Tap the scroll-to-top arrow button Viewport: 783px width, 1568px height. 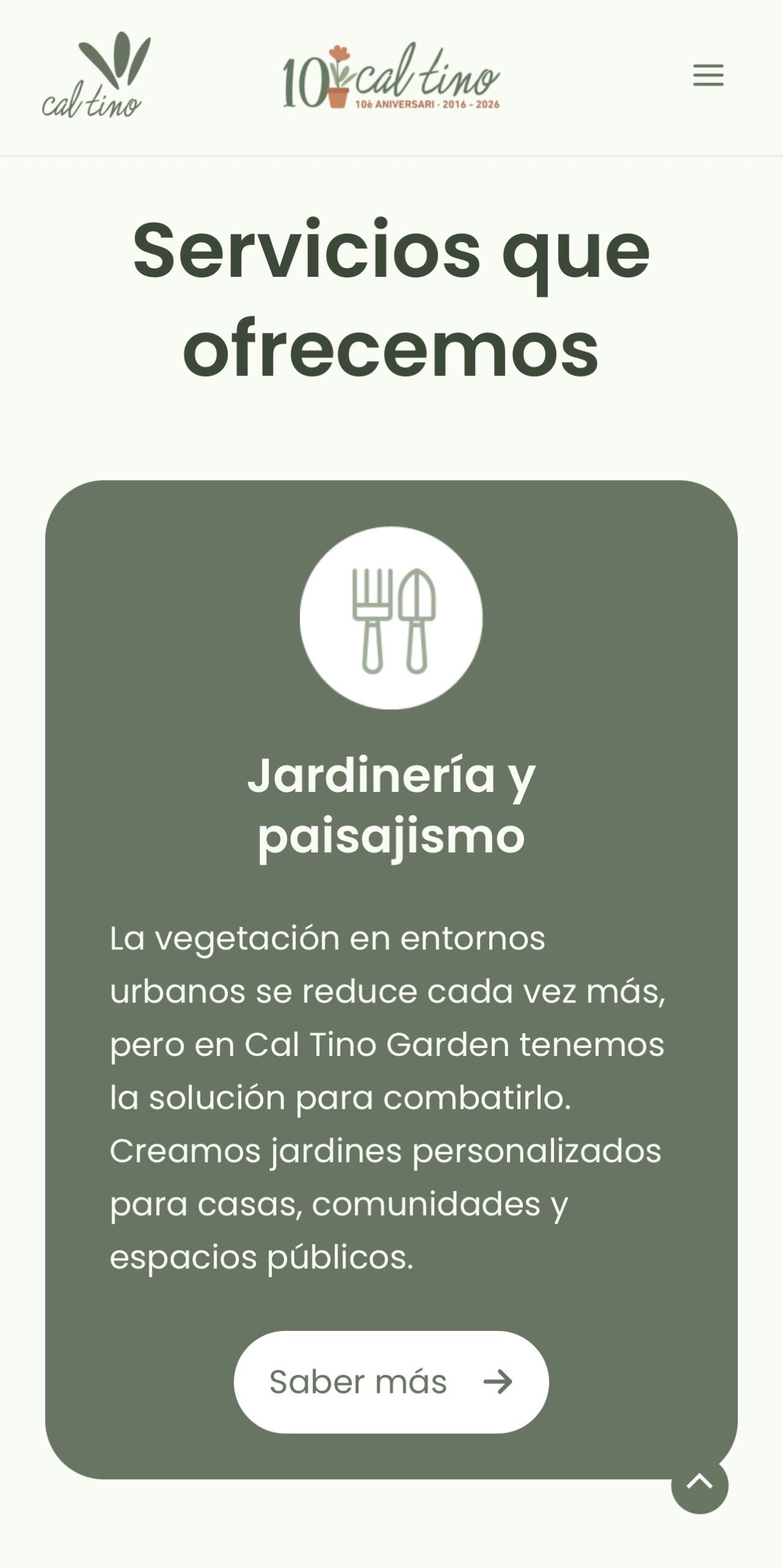tap(699, 1484)
